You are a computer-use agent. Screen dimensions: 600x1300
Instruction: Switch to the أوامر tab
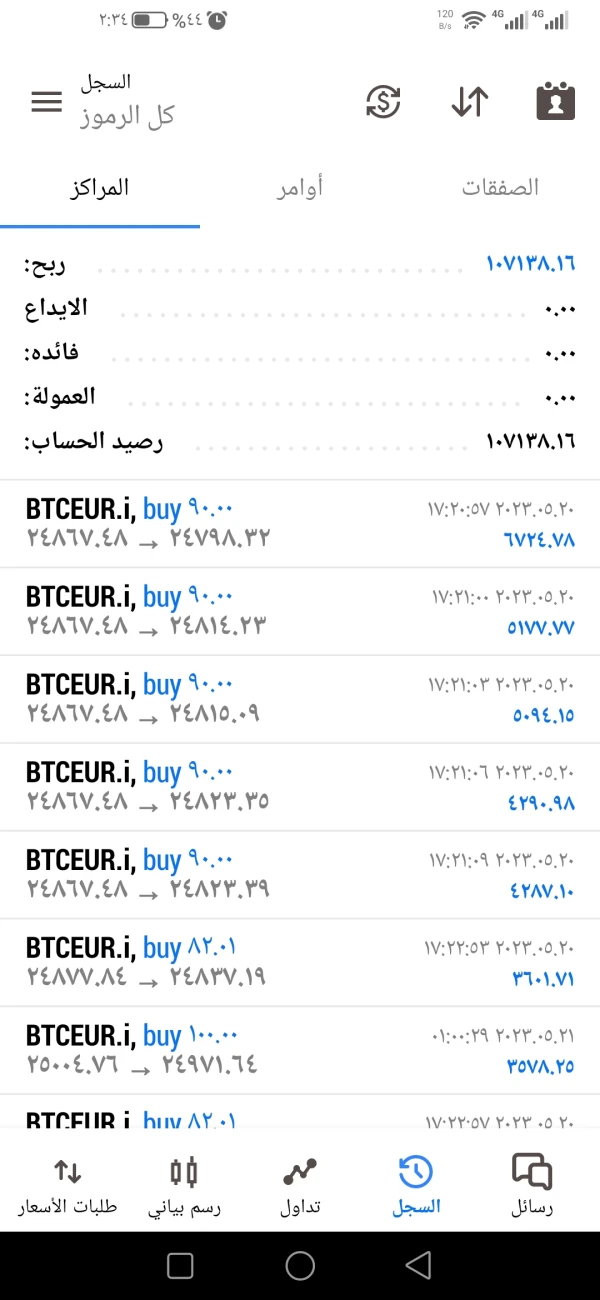(299, 188)
